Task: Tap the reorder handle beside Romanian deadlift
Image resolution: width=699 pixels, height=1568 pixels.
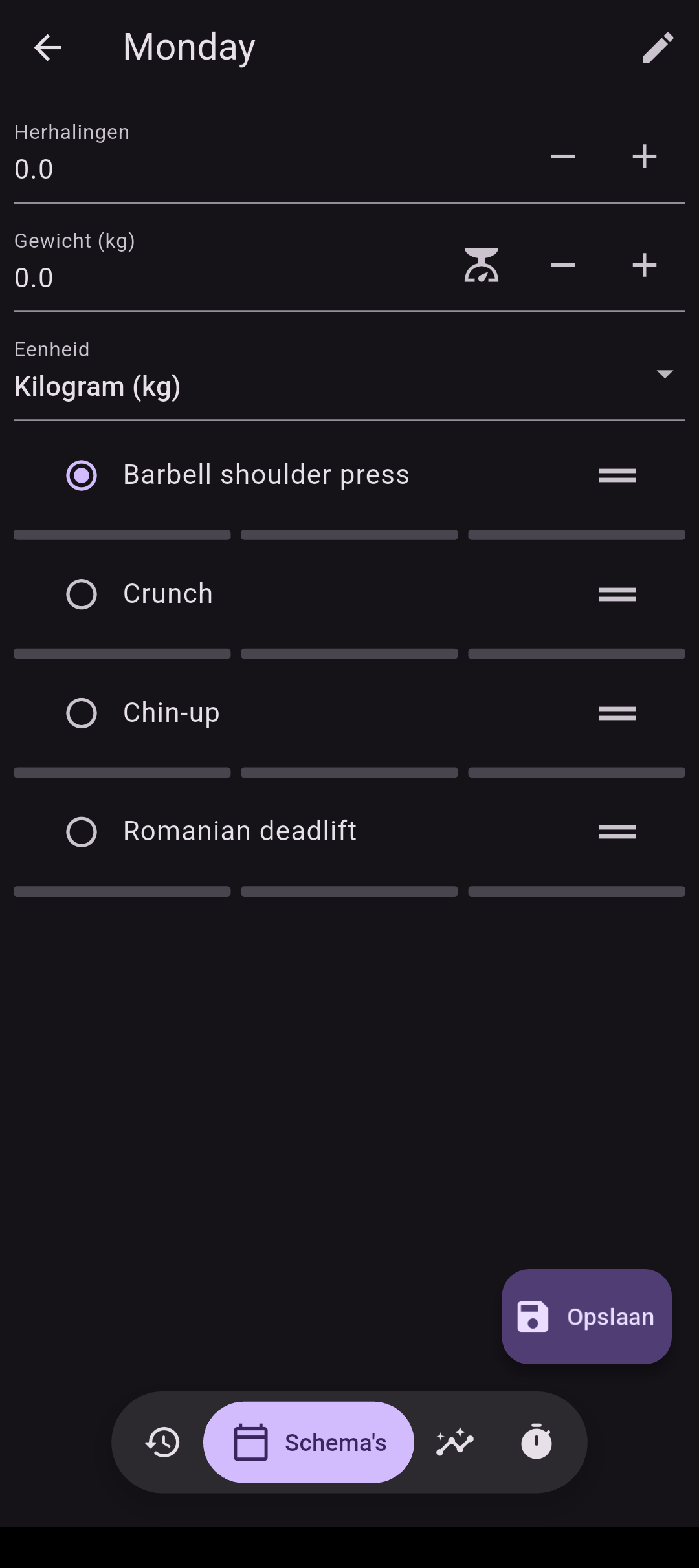Action: (617, 832)
